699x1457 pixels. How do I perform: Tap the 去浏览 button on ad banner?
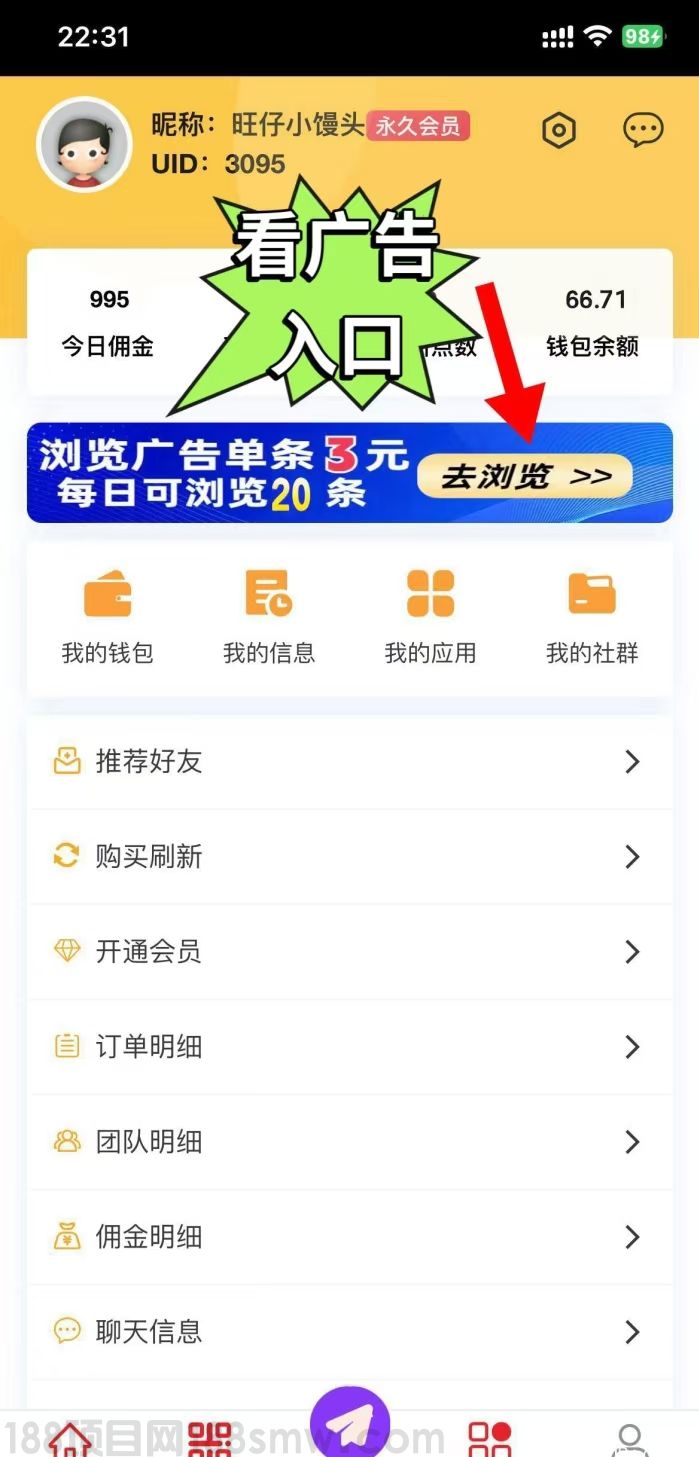(525, 477)
